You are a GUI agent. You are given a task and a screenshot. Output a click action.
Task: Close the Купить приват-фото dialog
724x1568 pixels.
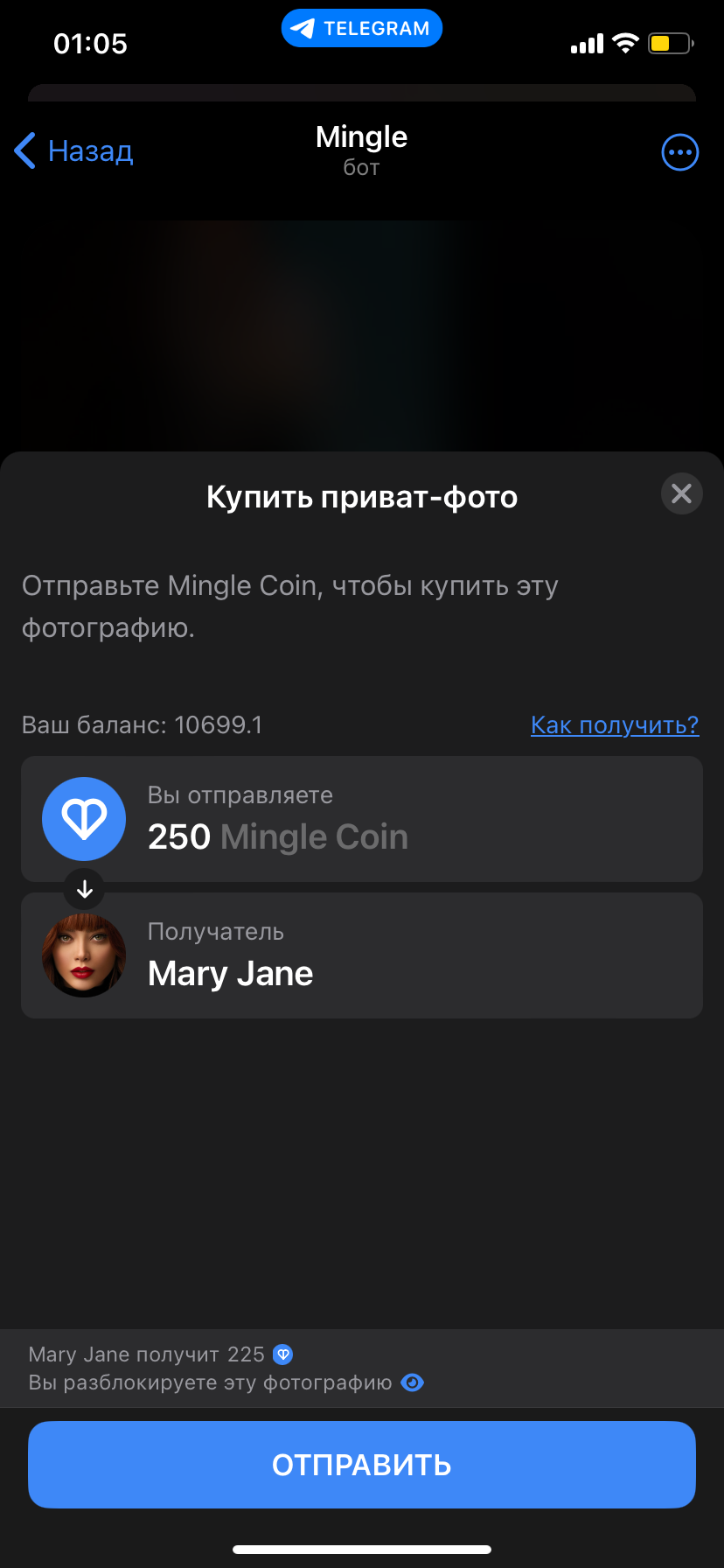[x=681, y=494]
